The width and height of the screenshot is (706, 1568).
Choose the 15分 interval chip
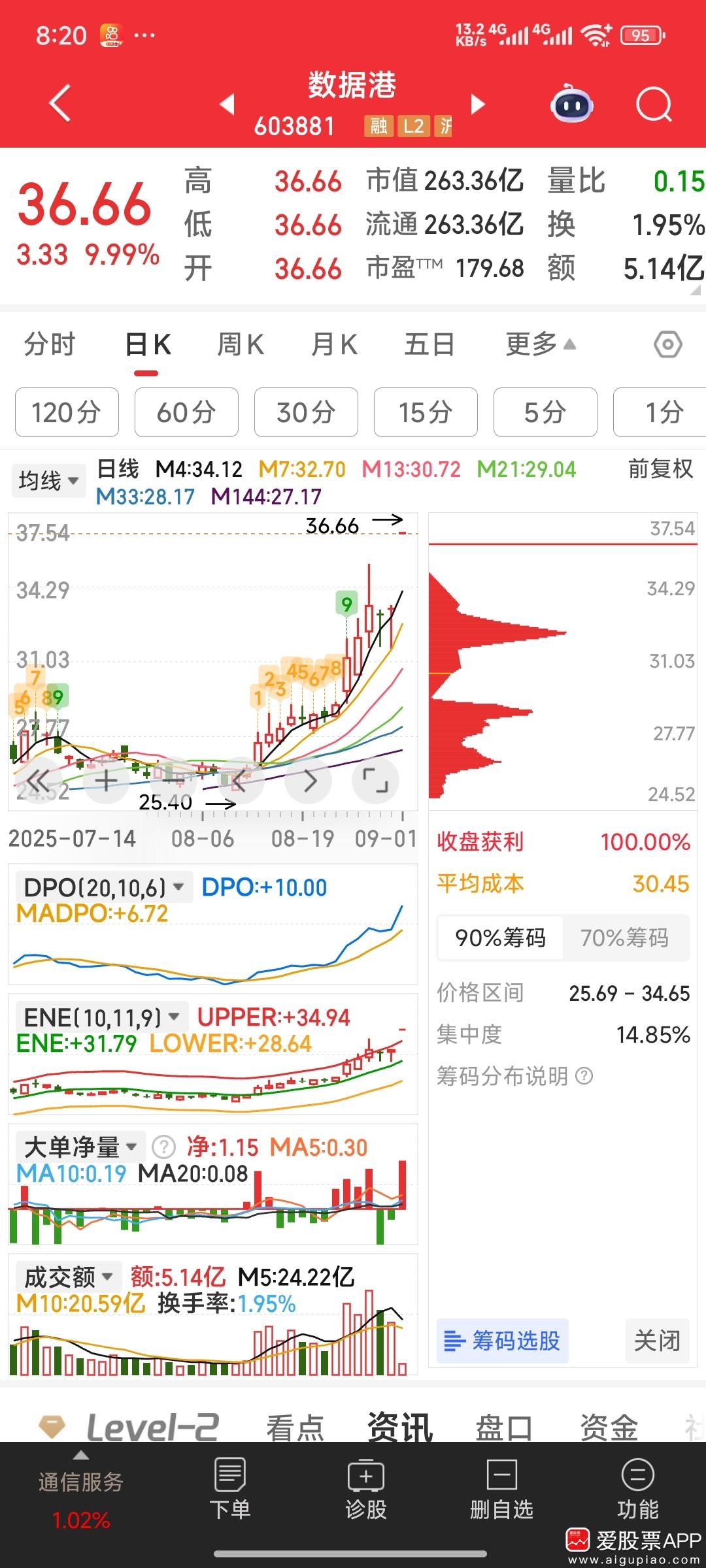(426, 412)
